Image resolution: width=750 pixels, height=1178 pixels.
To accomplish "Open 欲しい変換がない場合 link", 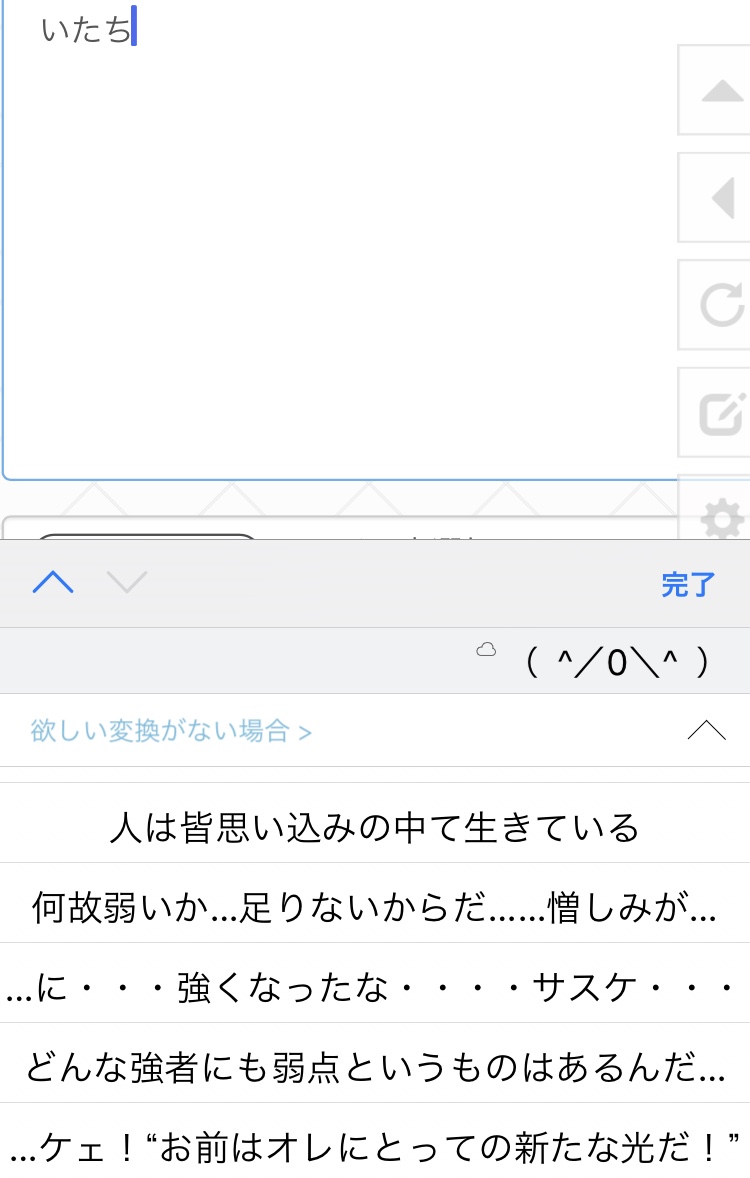I will click(171, 731).
